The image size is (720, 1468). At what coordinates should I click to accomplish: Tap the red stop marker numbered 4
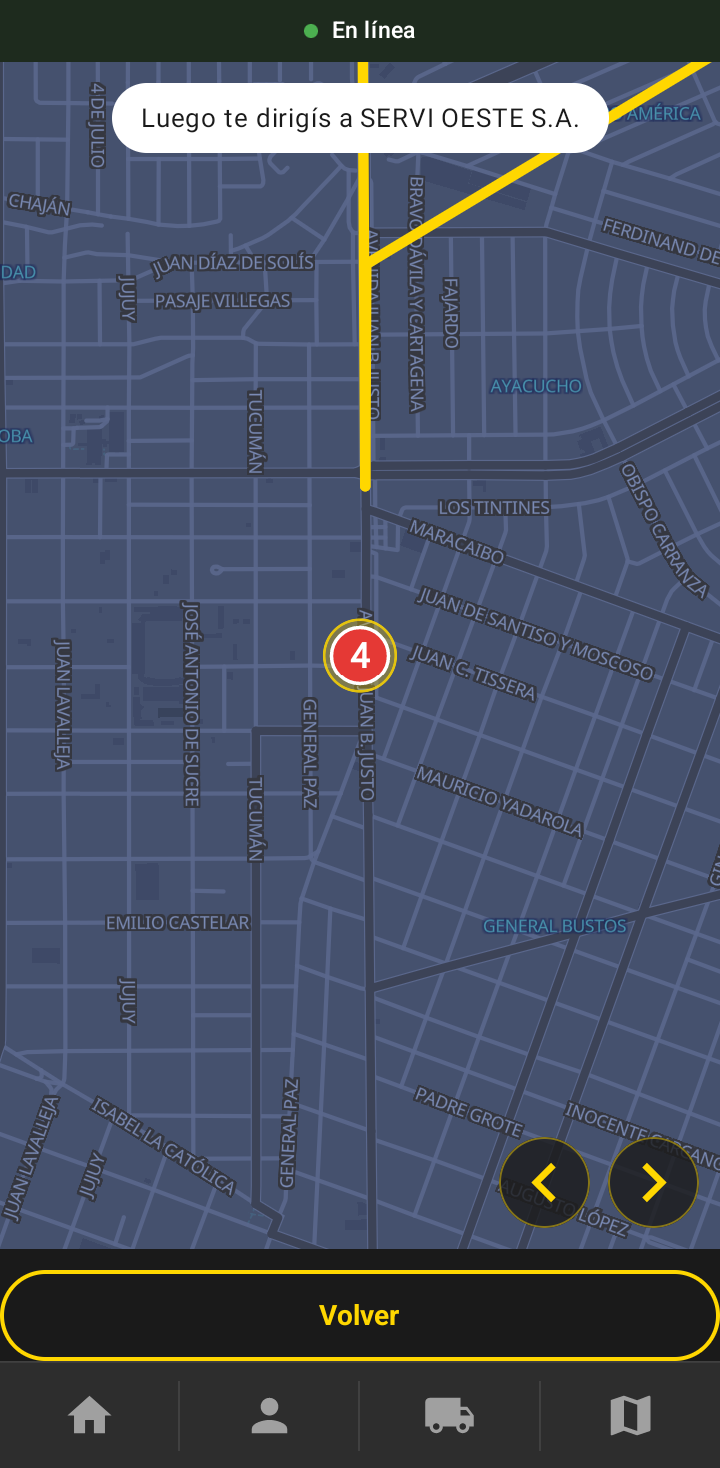click(360, 656)
